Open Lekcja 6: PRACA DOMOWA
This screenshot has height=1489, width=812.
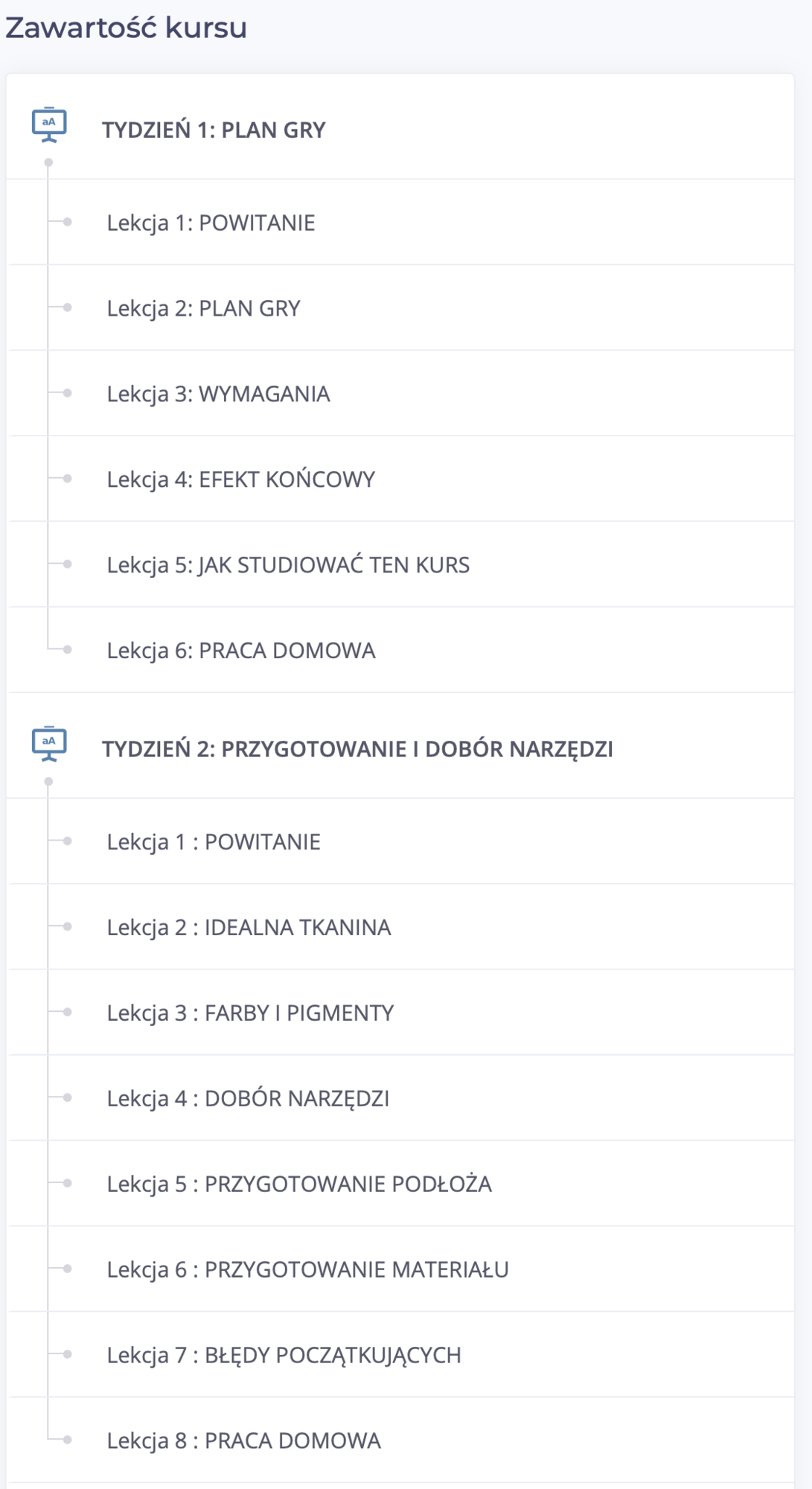click(400, 651)
